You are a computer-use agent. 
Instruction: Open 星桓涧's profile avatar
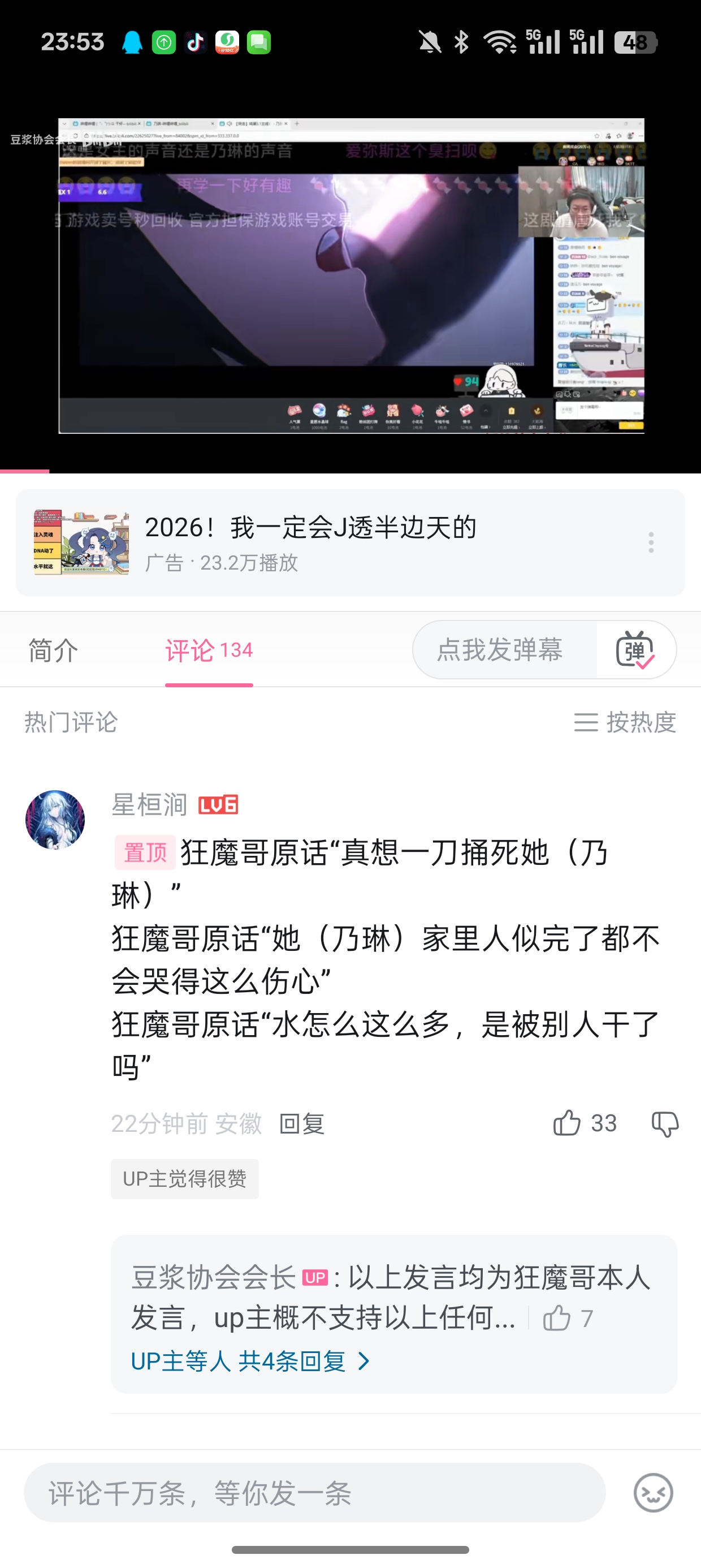click(x=55, y=819)
